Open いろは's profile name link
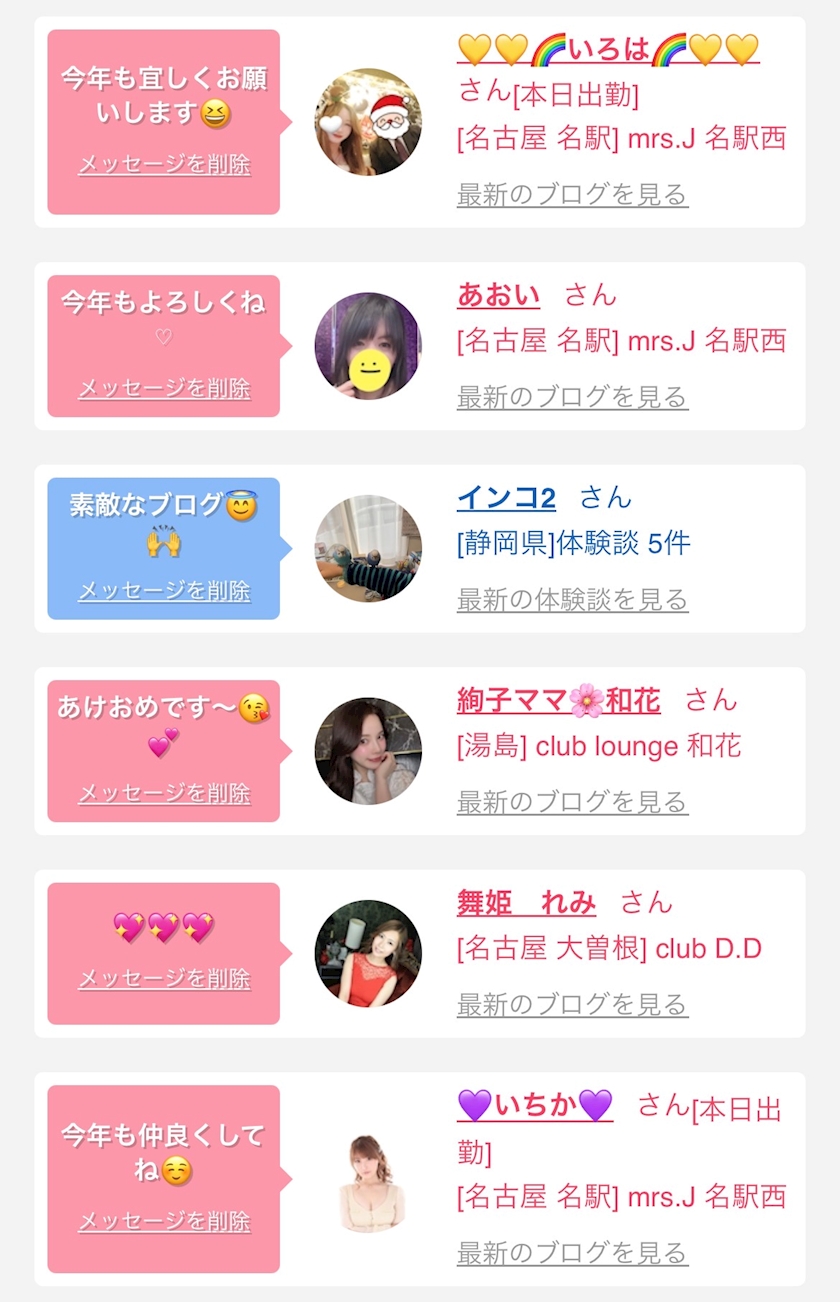The image size is (840, 1302). 608,49
